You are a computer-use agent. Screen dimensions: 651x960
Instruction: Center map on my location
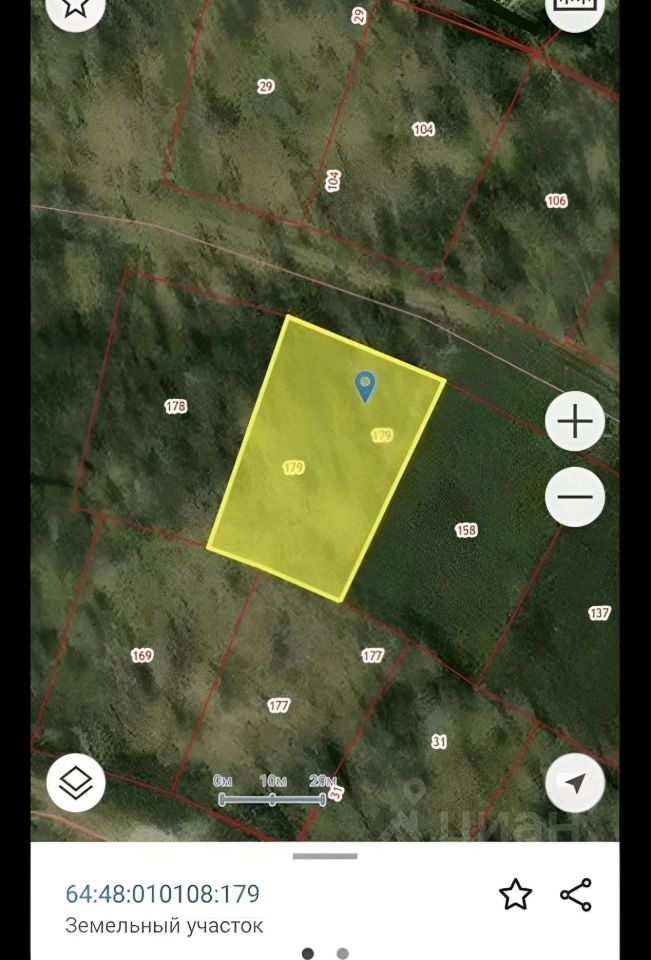click(575, 783)
